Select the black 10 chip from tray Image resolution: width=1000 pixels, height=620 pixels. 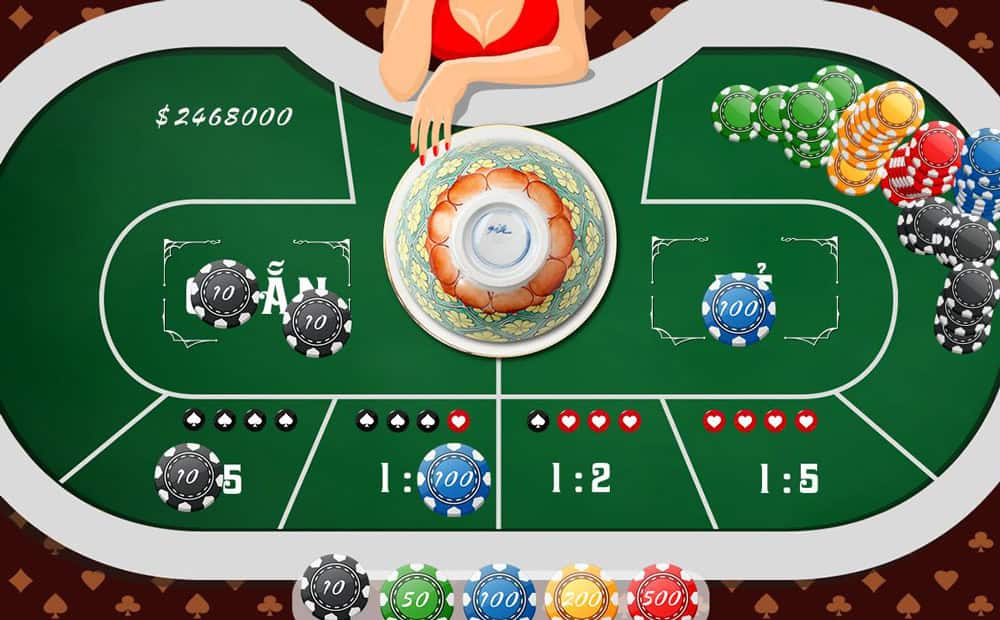tap(334, 590)
